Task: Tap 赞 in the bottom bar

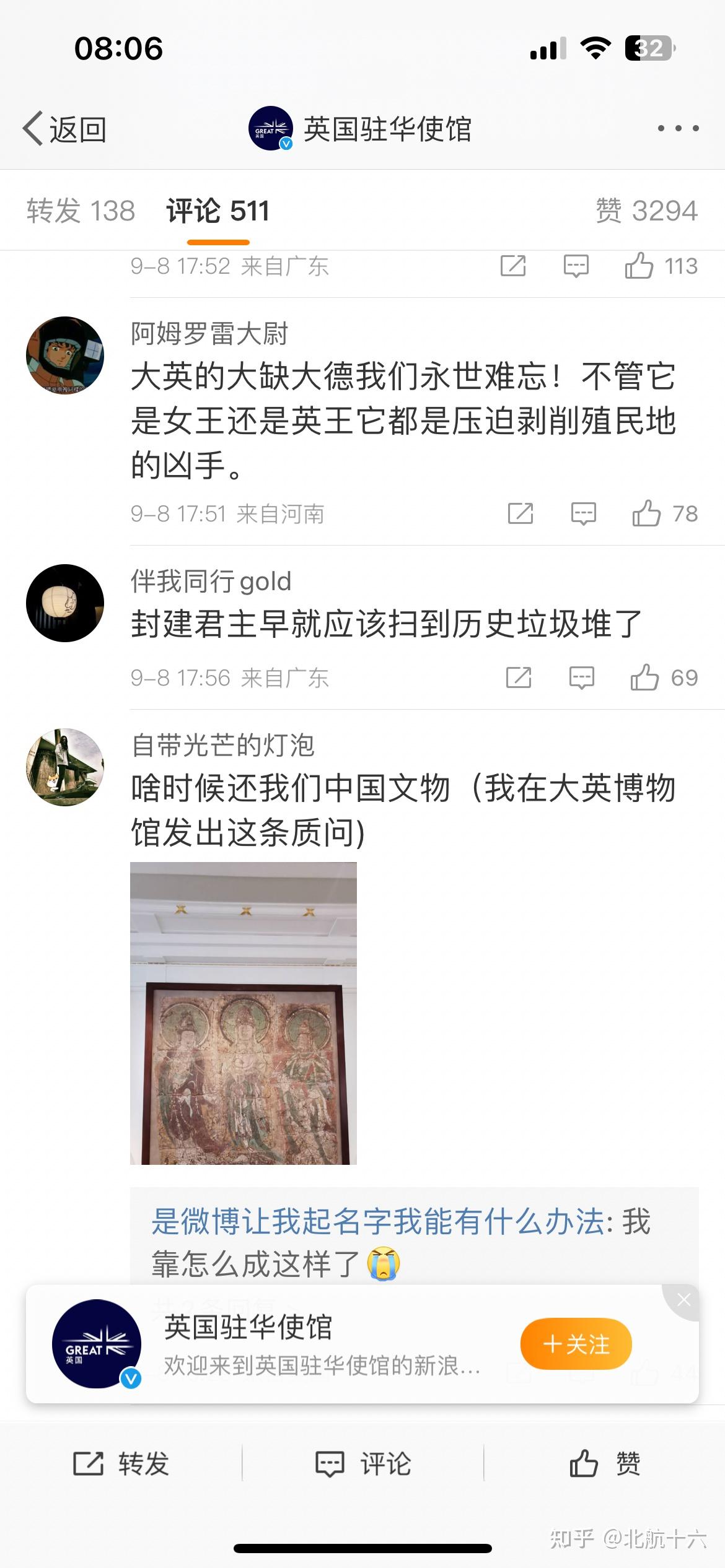Action: coord(604,1463)
